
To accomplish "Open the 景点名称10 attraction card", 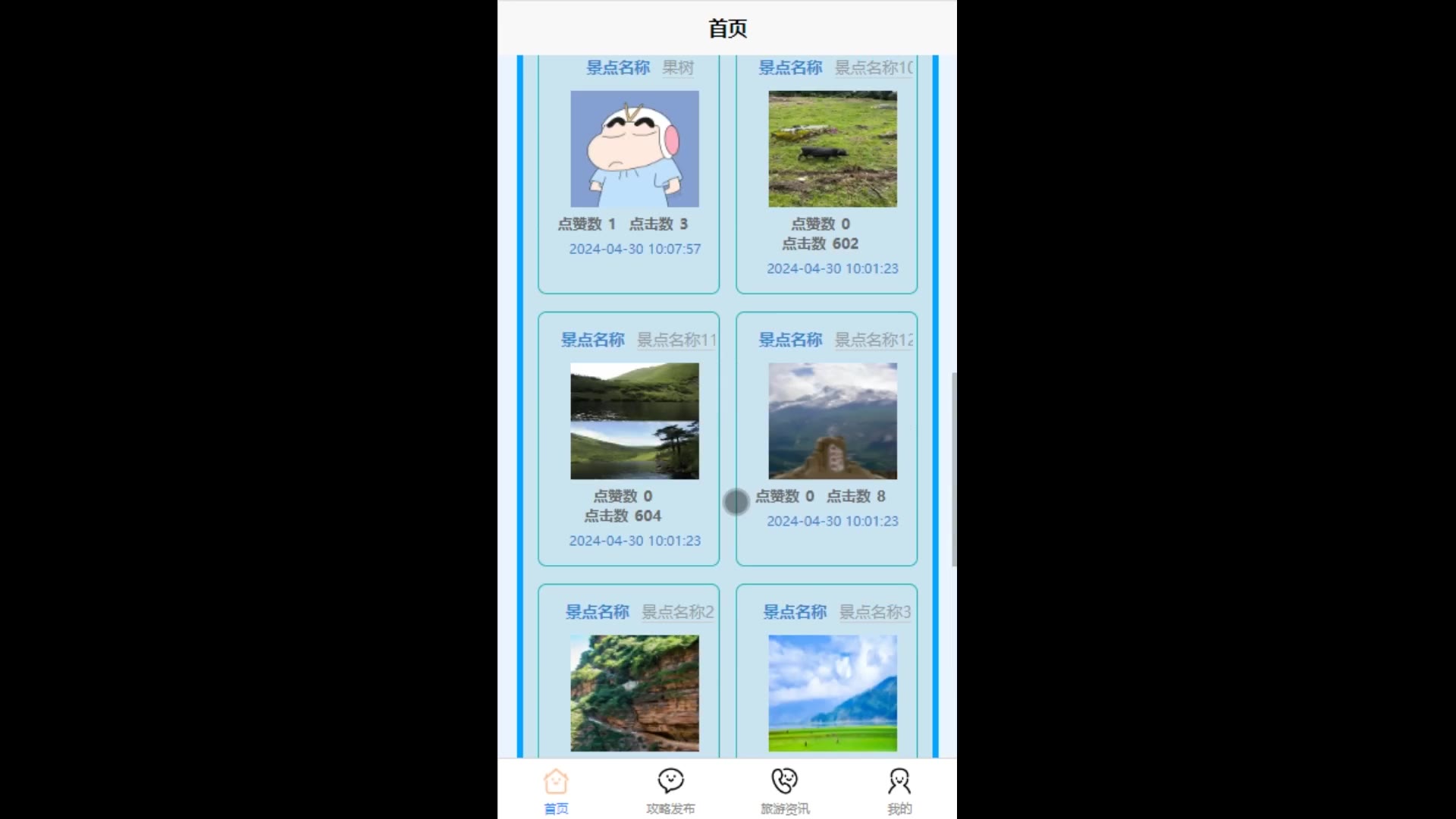I will 832,149.
